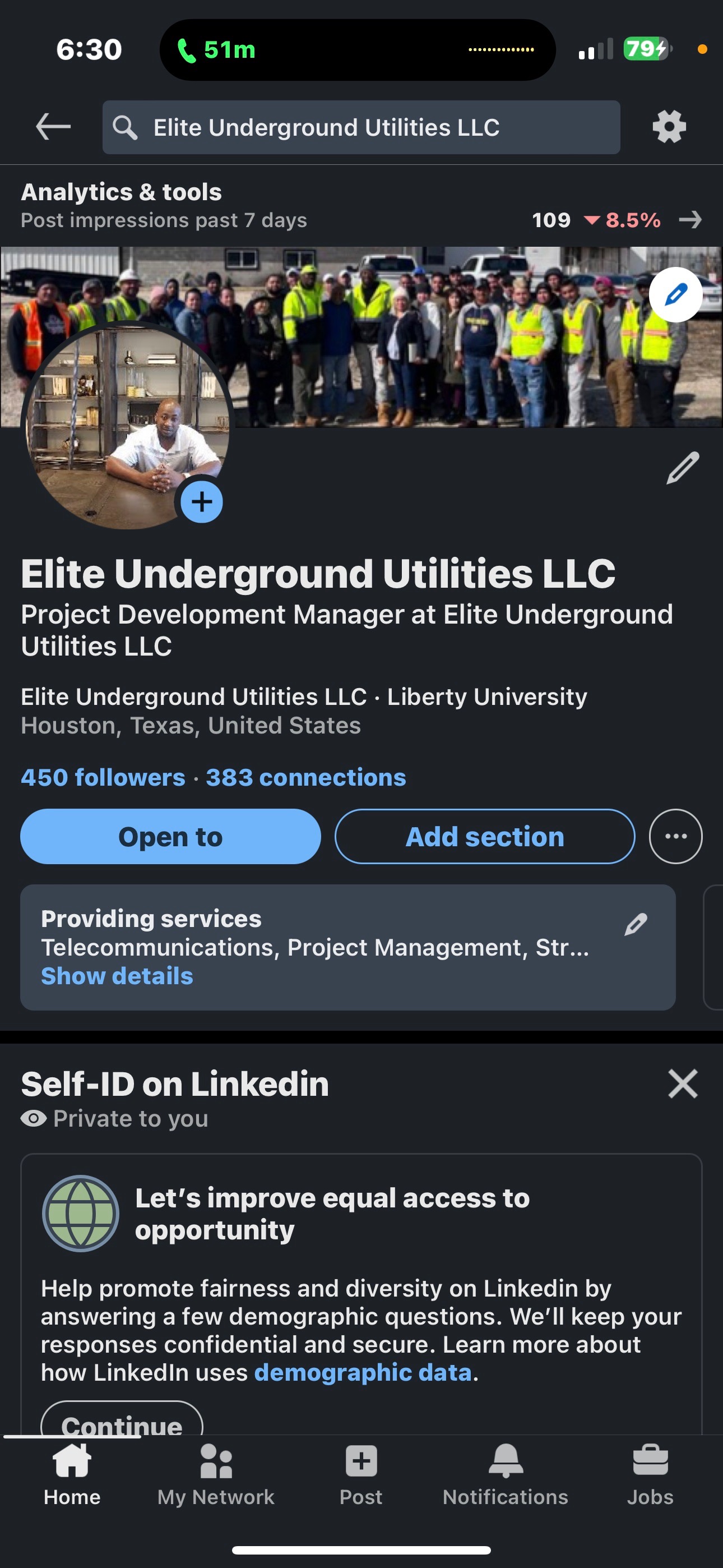
Task: Tap the plus icon to add profile photo
Action: click(x=201, y=501)
